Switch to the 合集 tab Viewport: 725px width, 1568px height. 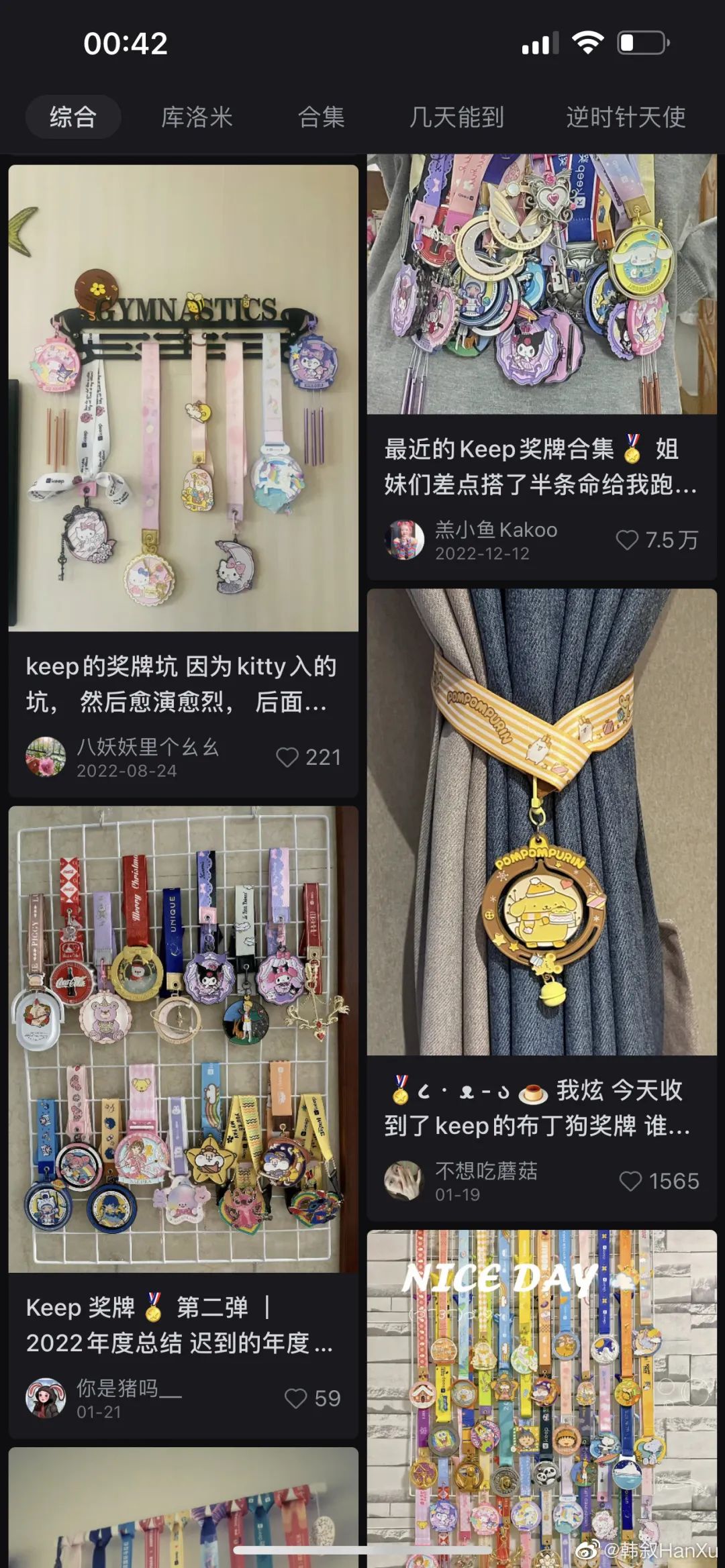click(321, 117)
